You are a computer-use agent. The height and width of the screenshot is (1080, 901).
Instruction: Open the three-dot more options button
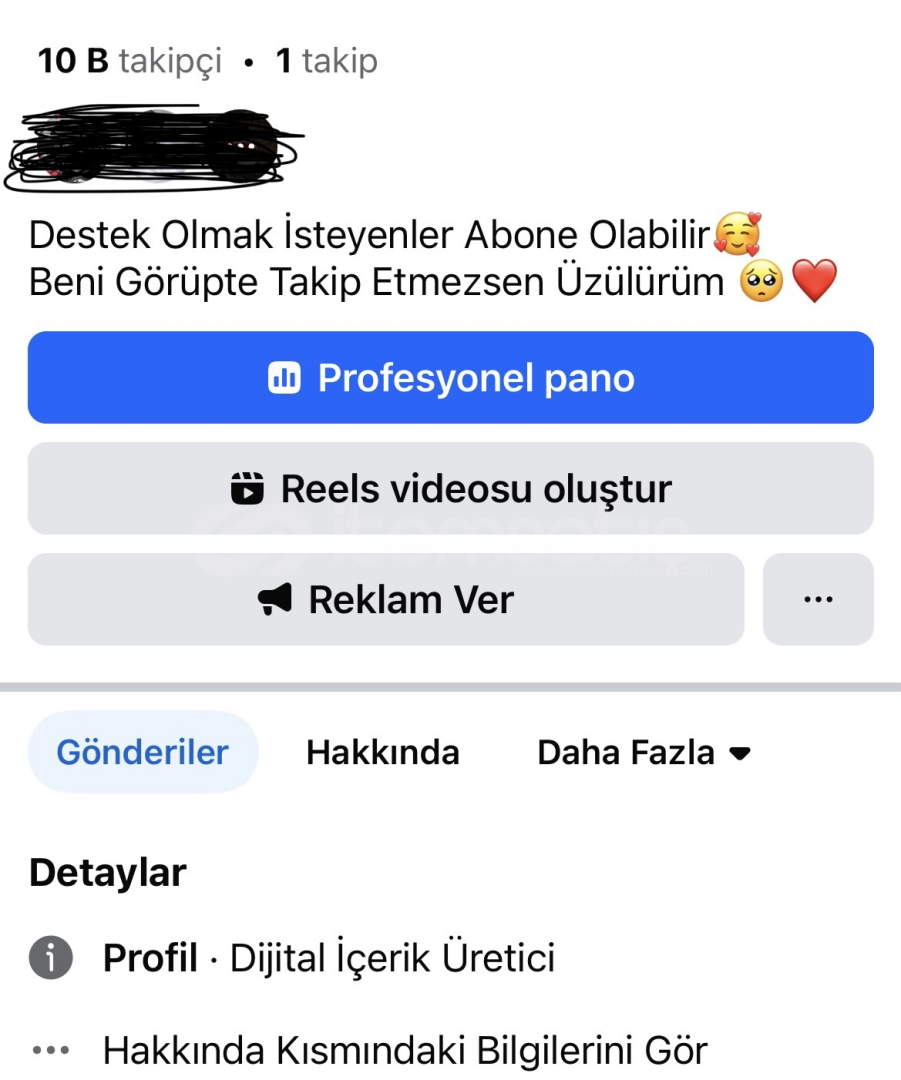click(x=818, y=599)
